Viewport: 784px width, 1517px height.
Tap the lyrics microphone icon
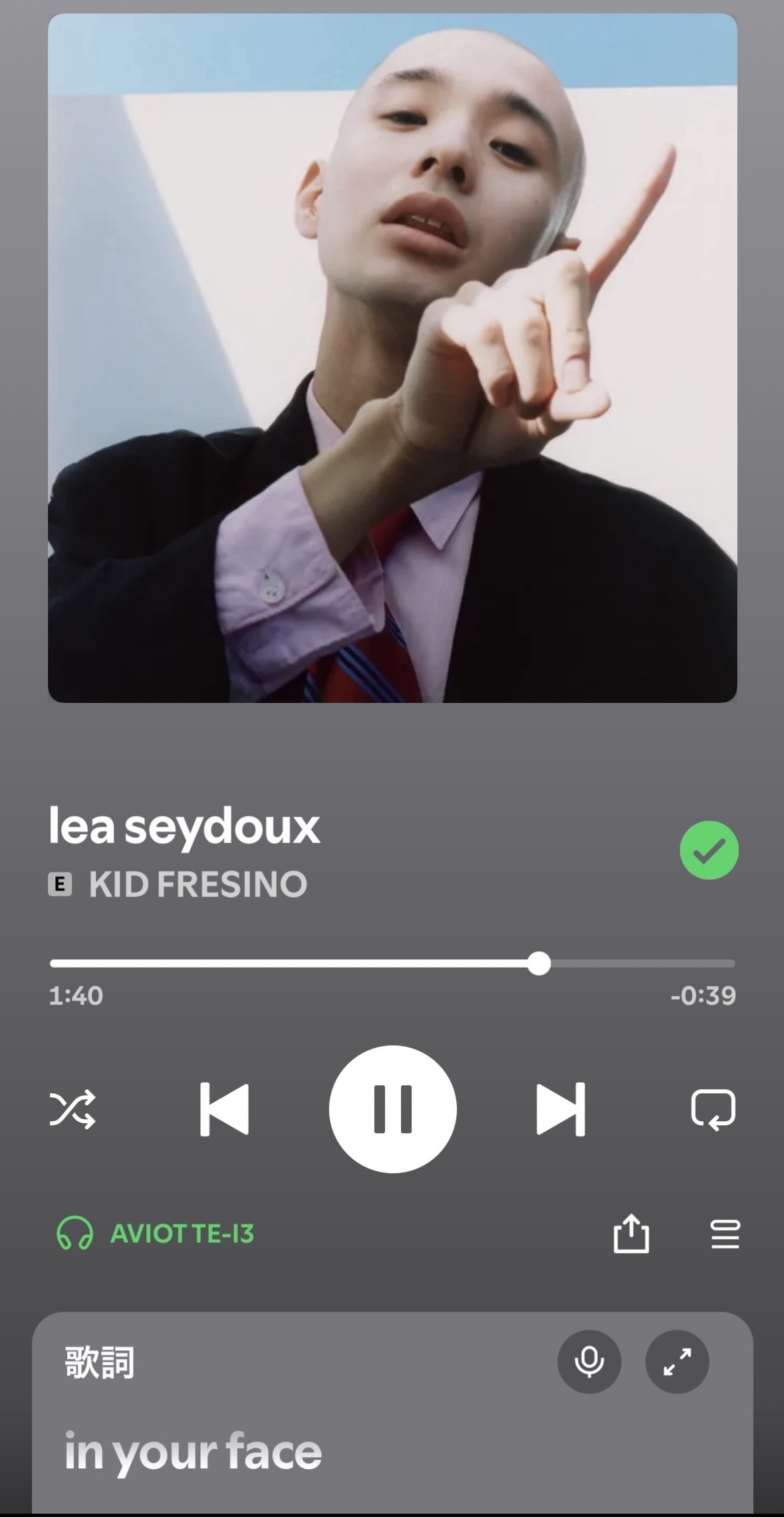point(589,1361)
